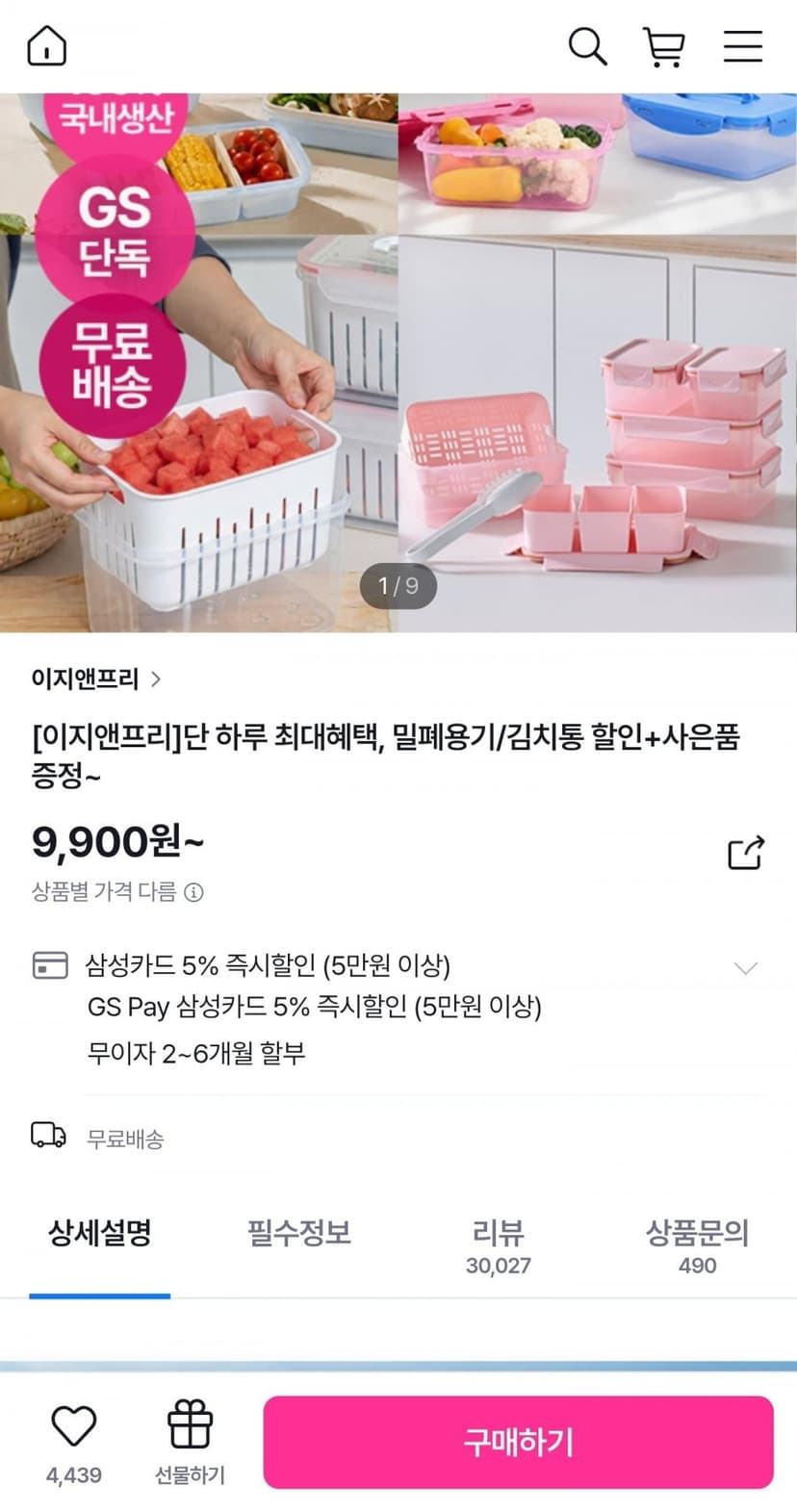
Task: Switch to the 상품문의 tab
Action: (x=697, y=1246)
